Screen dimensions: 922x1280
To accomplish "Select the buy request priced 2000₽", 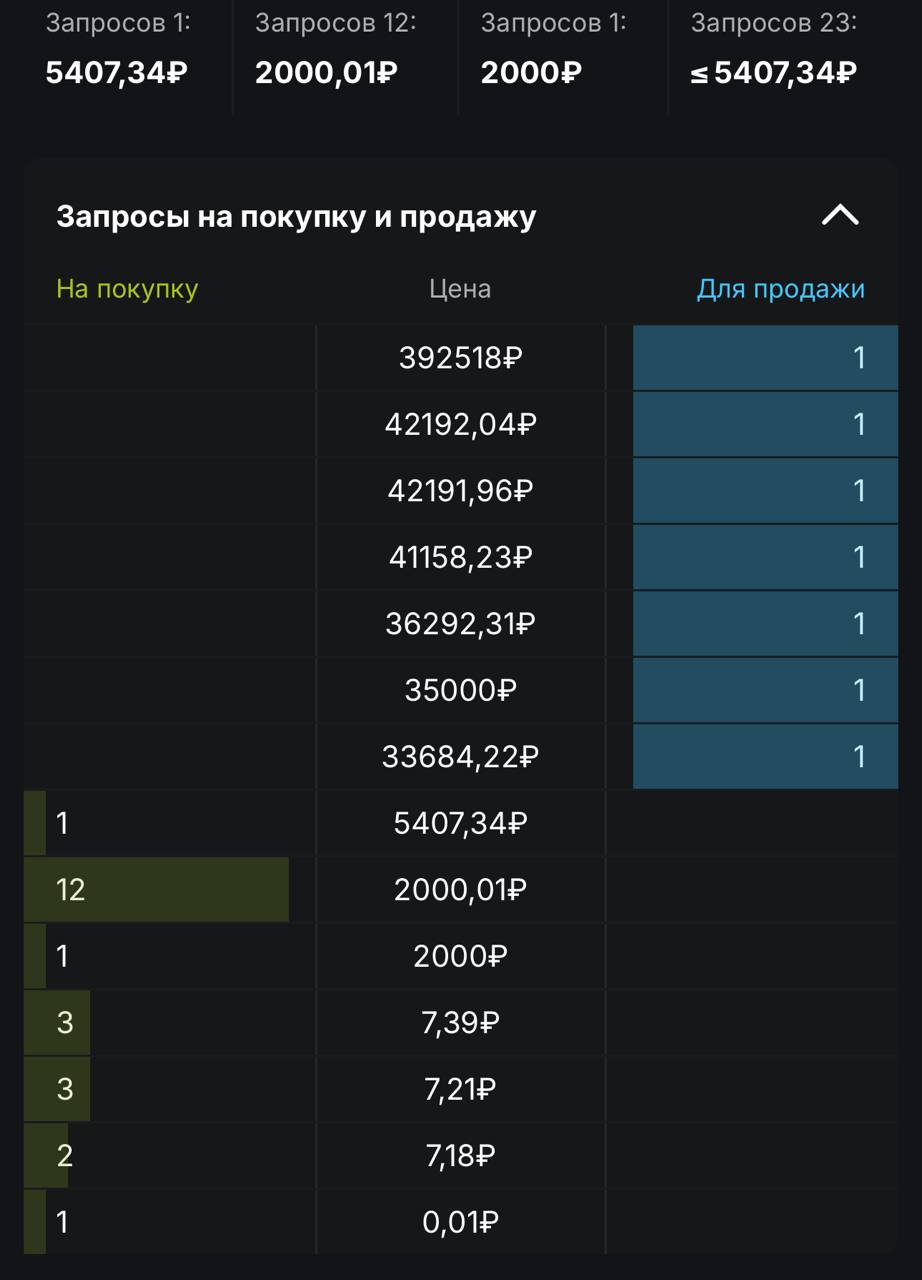I will tap(460, 955).
